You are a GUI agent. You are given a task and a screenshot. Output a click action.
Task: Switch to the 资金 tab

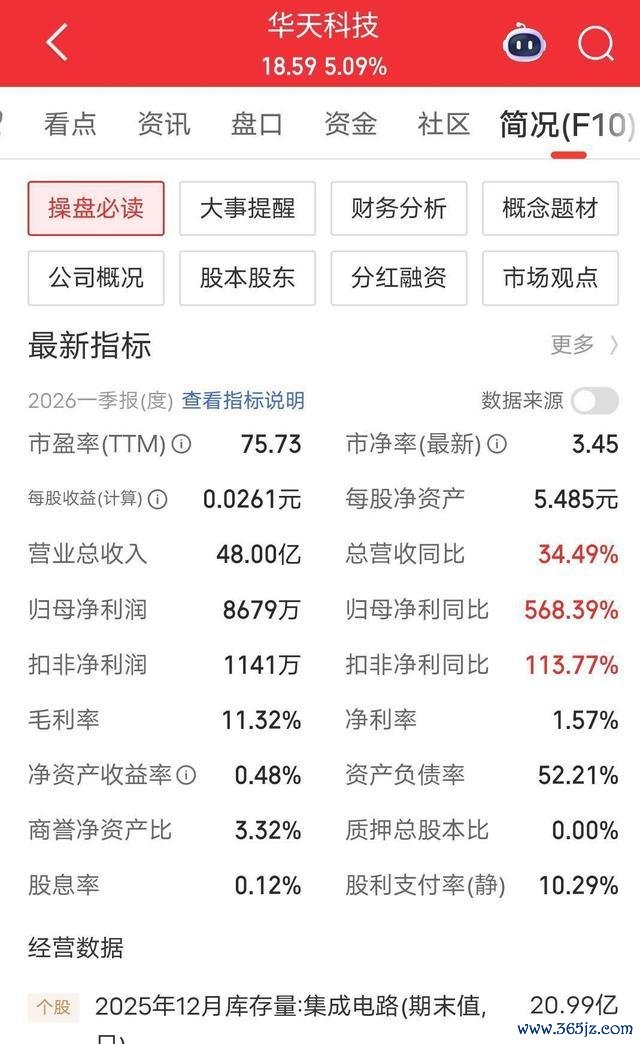(350, 124)
